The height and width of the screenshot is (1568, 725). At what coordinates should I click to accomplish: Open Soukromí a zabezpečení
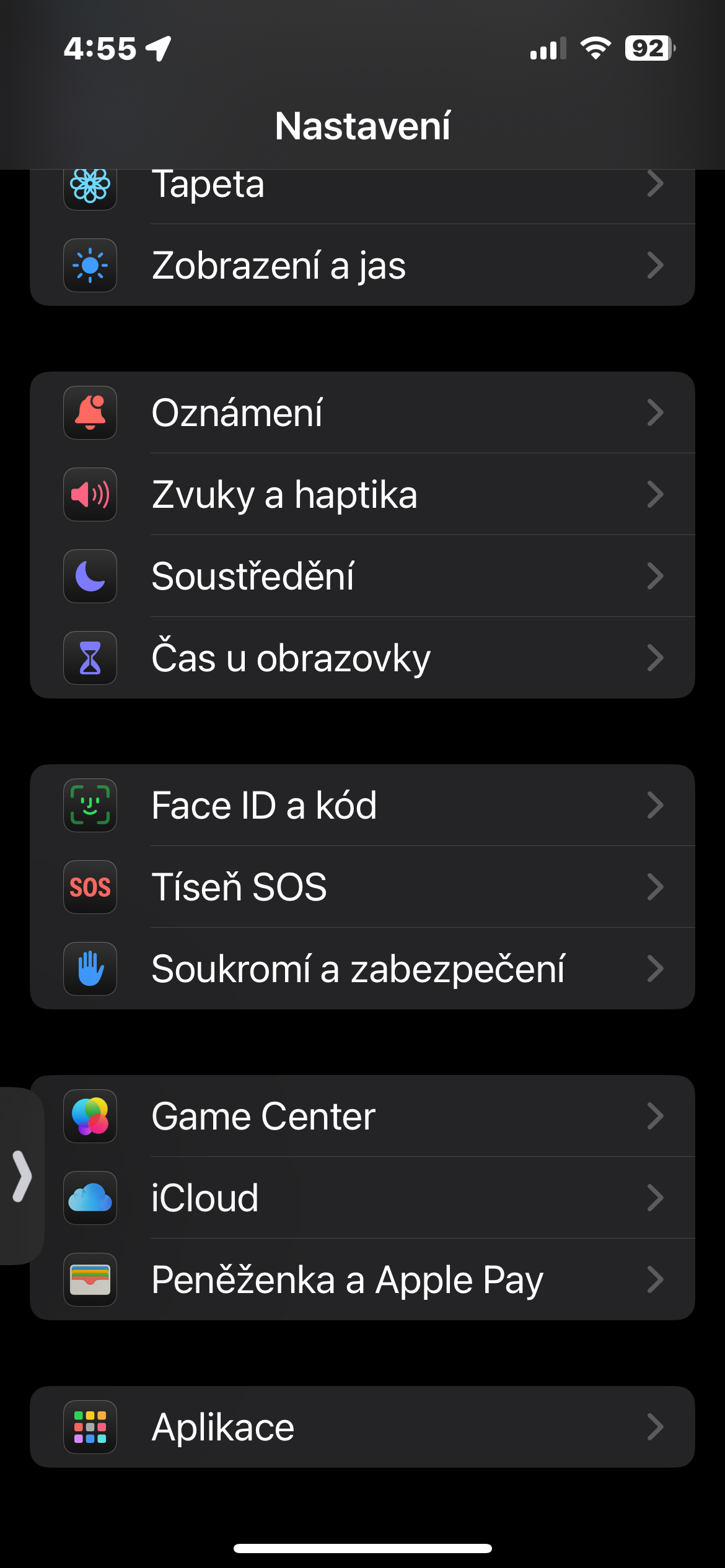click(362, 969)
